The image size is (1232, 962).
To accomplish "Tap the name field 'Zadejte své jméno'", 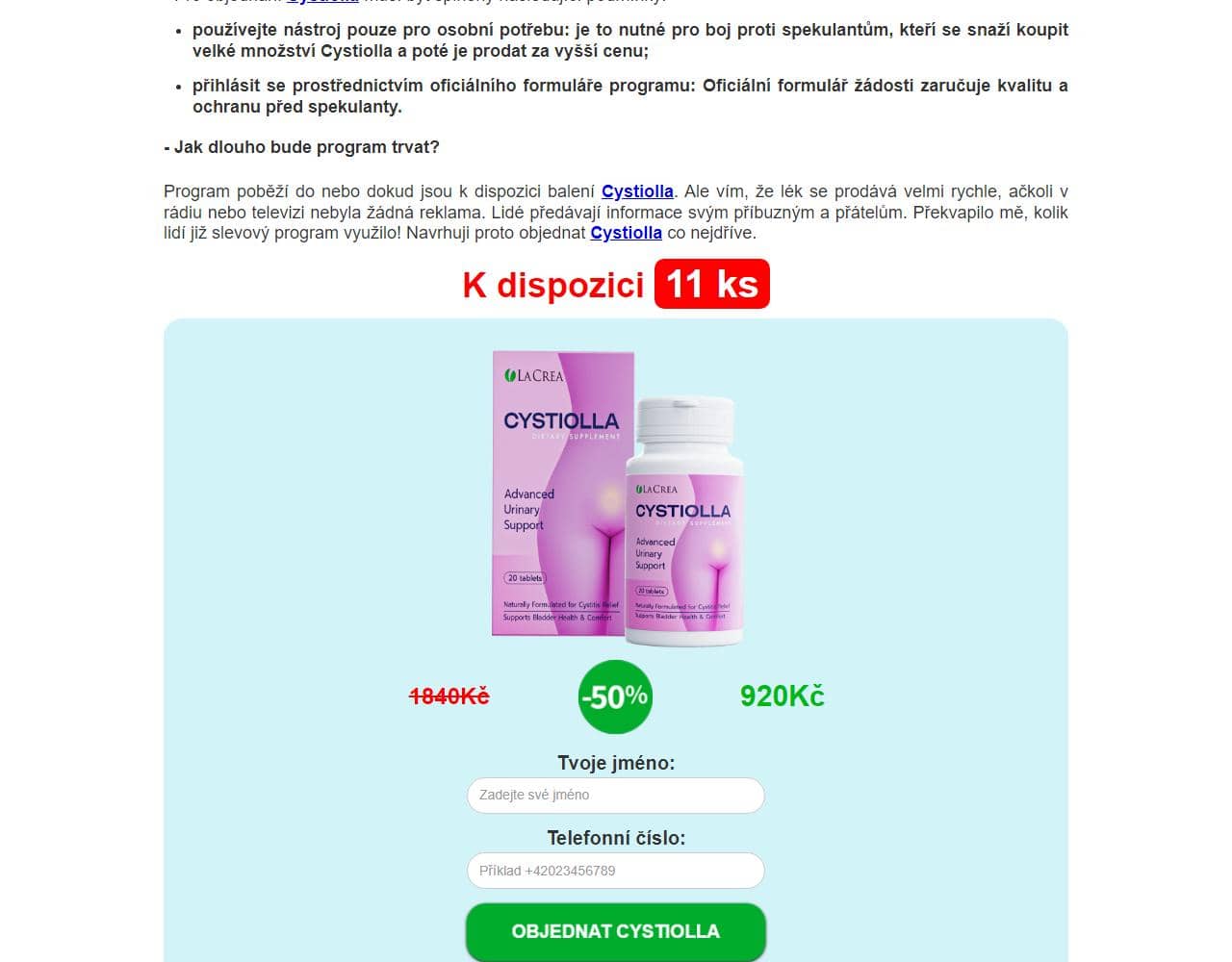I will point(615,796).
